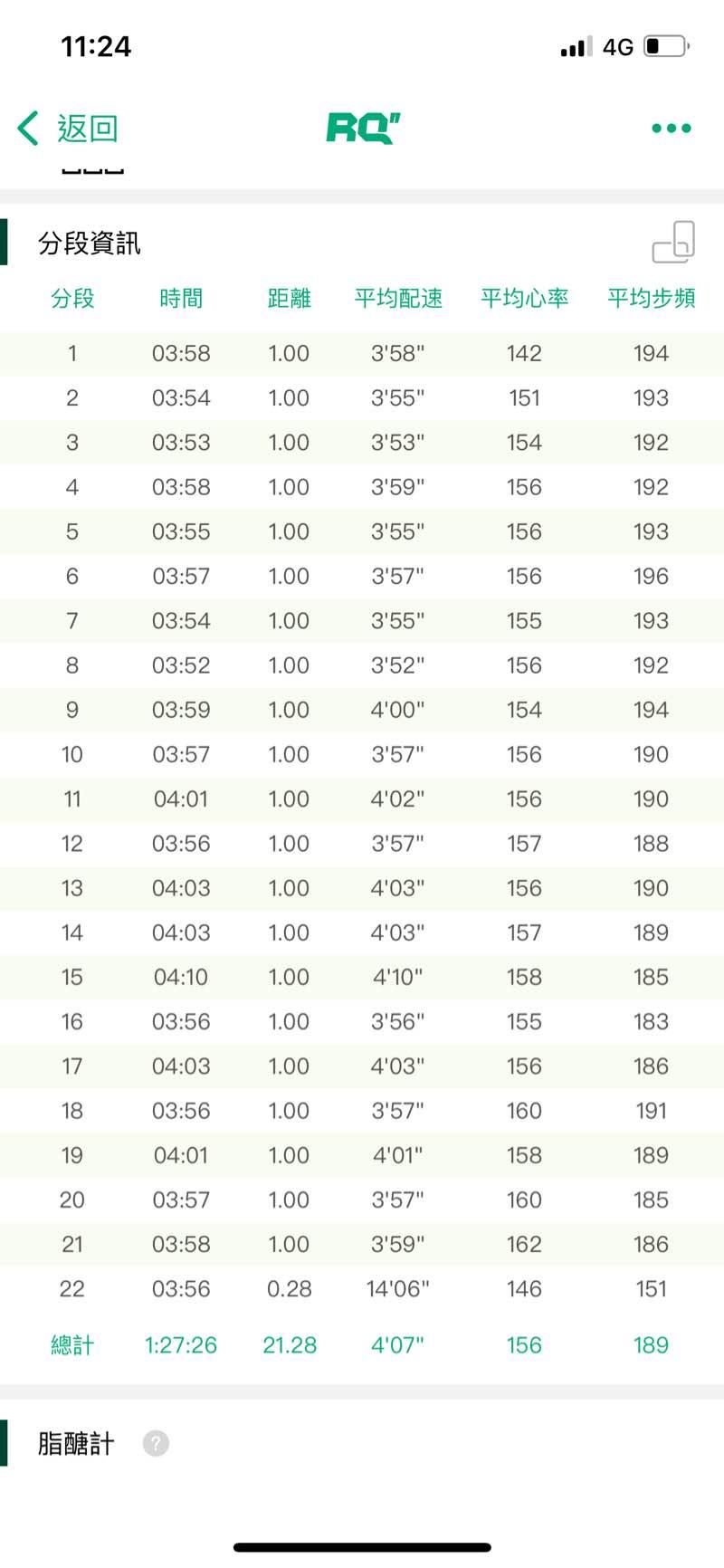Open the 脂醣計 help question mark
The height and width of the screenshot is (1568, 724).
point(156,1443)
